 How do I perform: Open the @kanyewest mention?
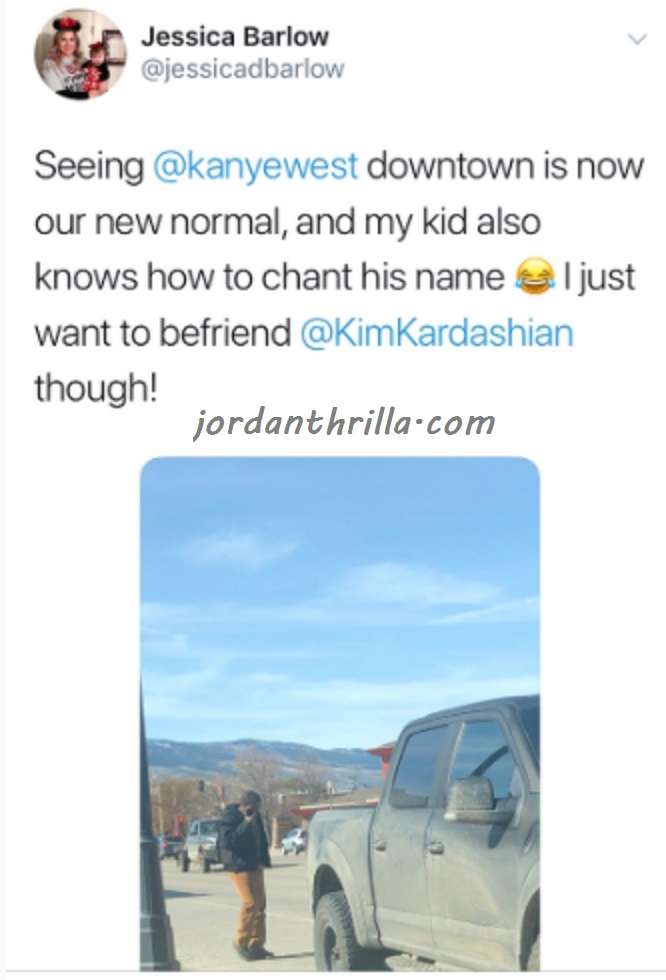pos(255,168)
